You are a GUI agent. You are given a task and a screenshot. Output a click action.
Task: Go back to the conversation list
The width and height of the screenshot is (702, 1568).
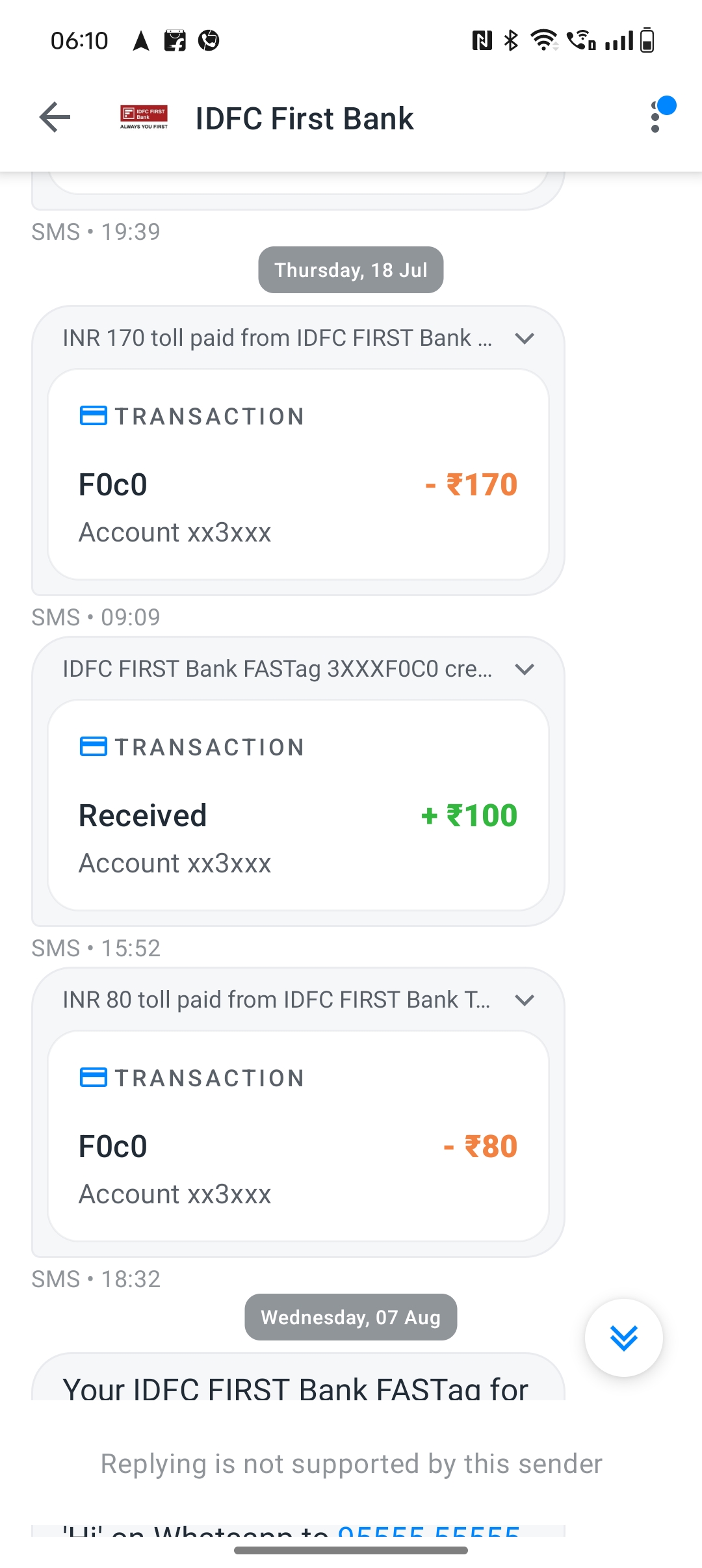pyautogui.click(x=55, y=118)
